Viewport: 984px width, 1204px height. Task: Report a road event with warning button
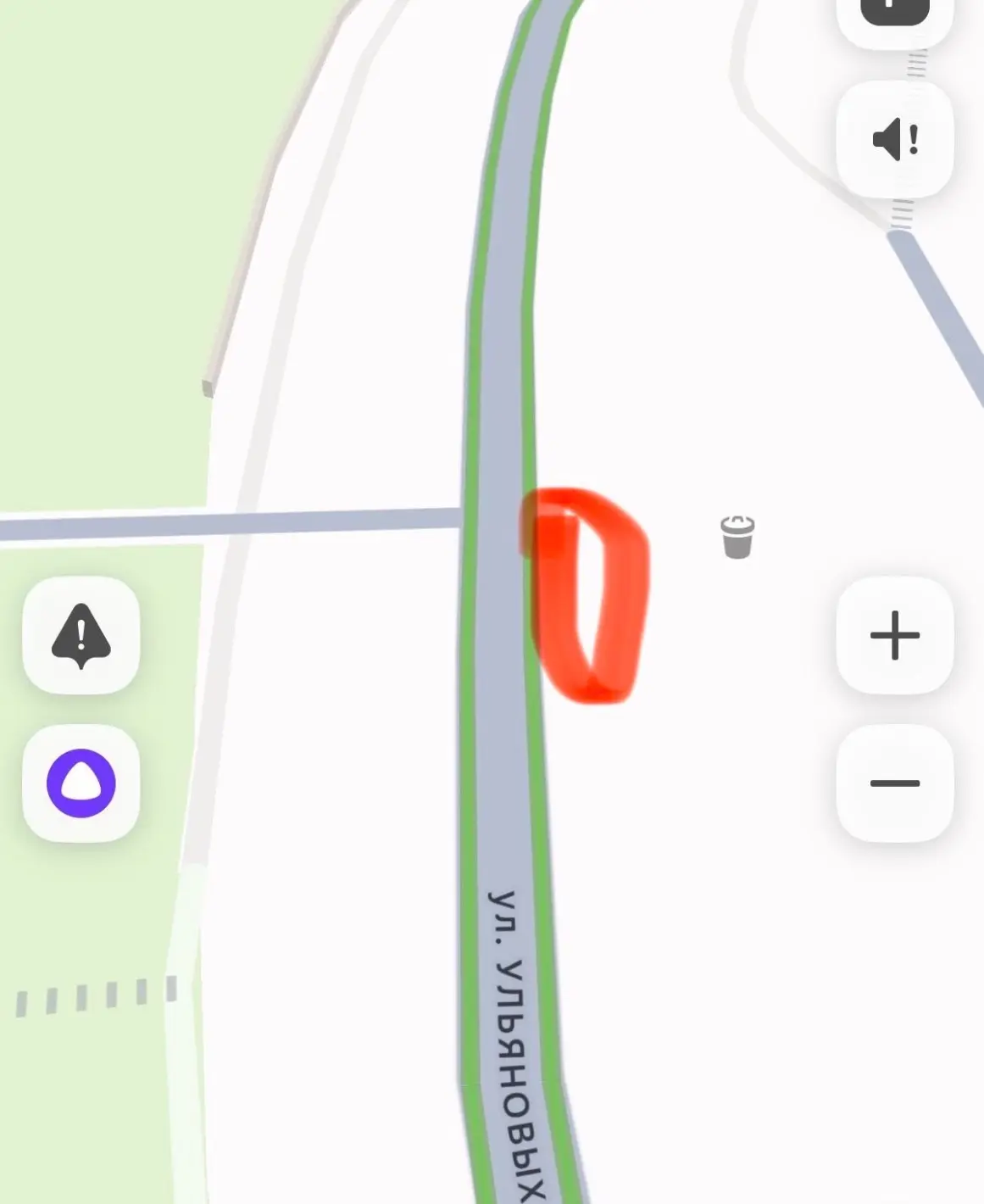pos(81,635)
